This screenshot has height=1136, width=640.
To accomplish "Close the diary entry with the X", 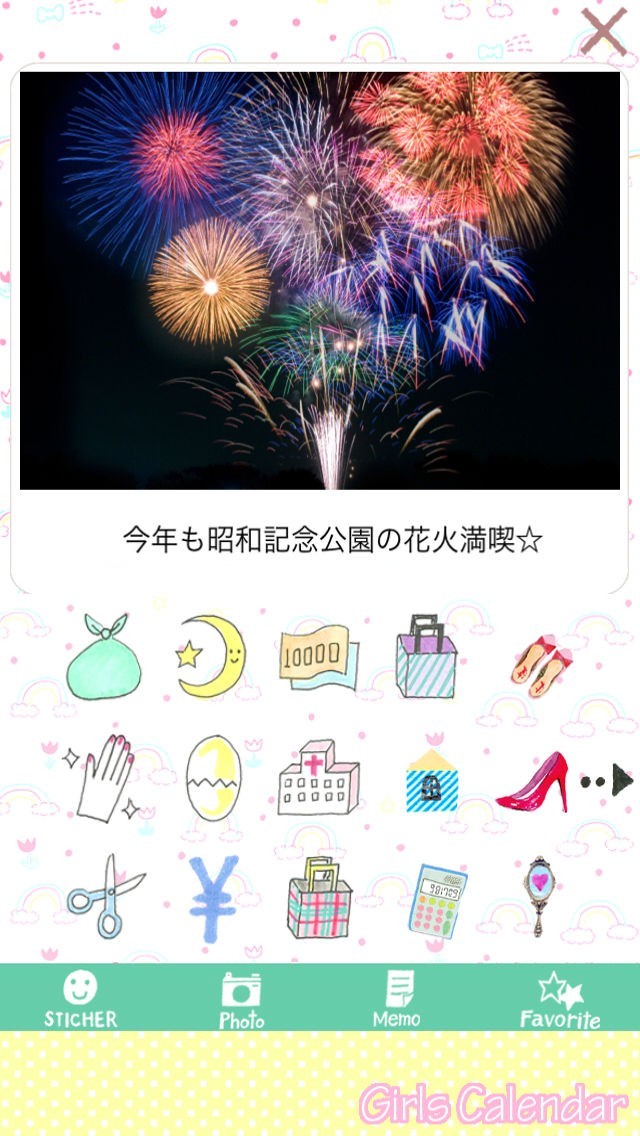I will [603, 32].
